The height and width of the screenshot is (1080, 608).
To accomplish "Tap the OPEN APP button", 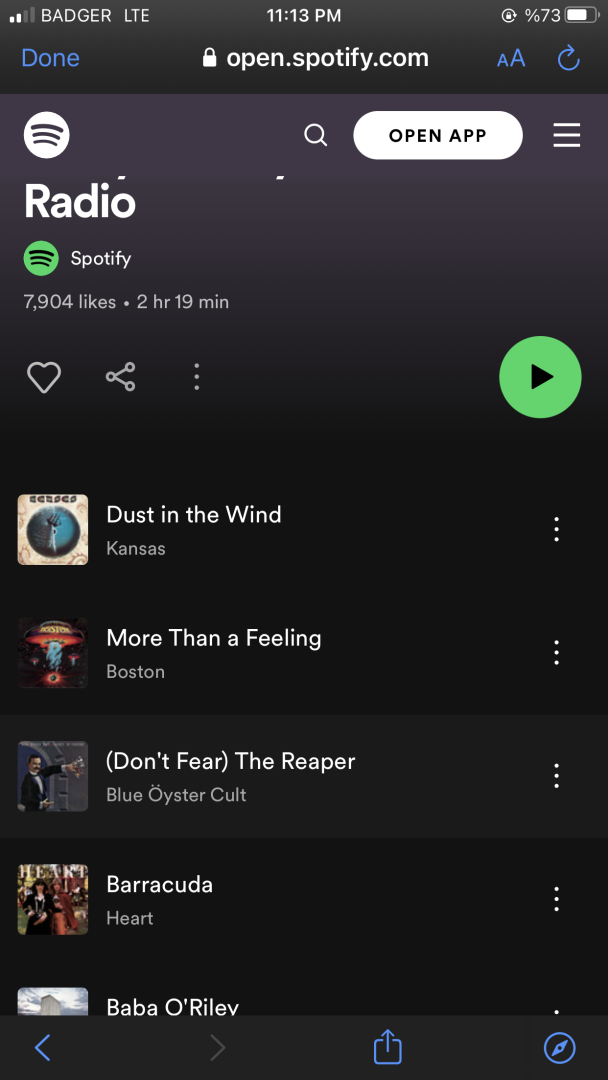I will pyautogui.click(x=437, y=135).
